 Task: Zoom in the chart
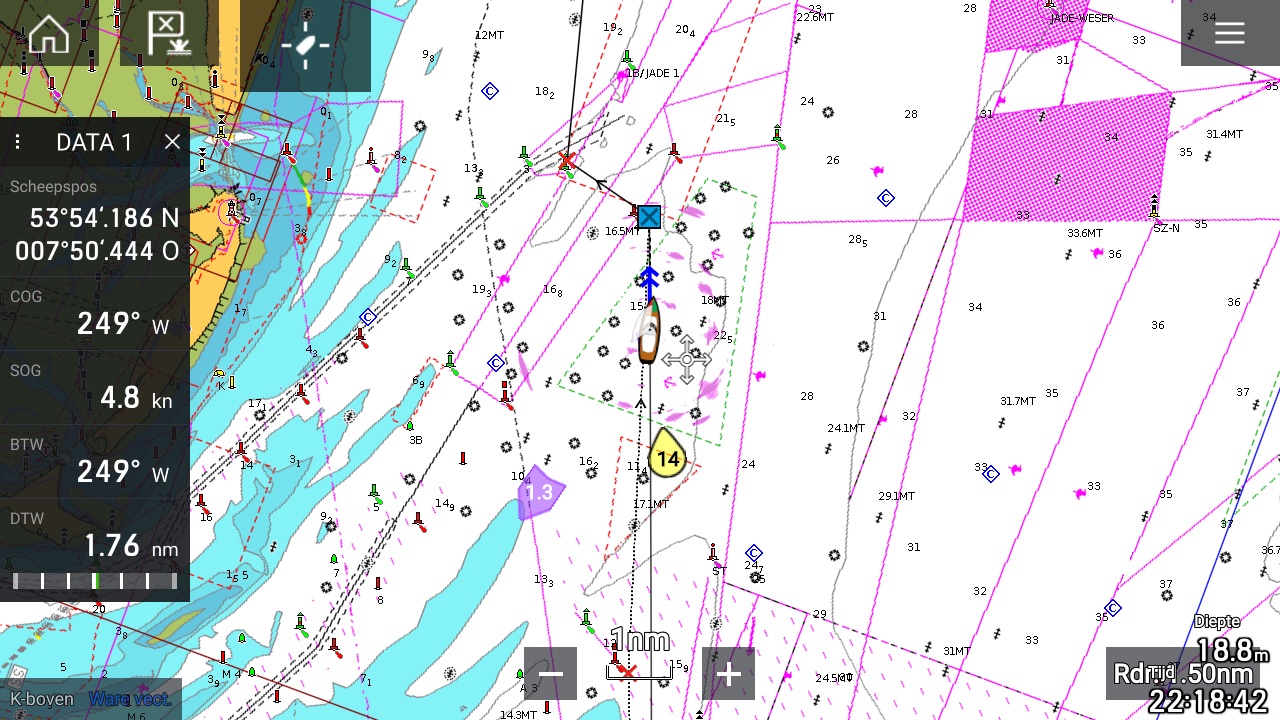pyautogui.click(x=728, y=674)
